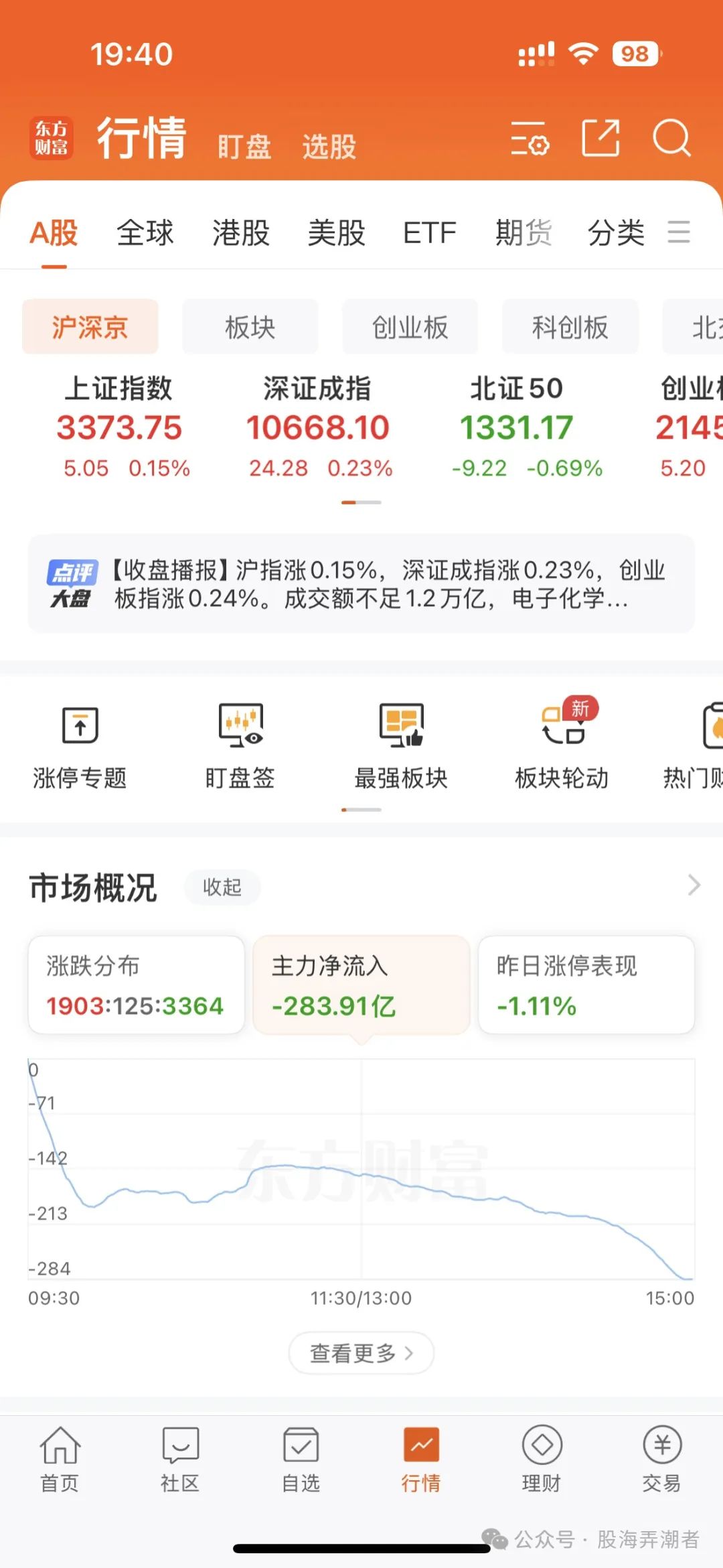723x1568 pixels.
Task: Open 上证指数 index details
Action: point(119,427)
